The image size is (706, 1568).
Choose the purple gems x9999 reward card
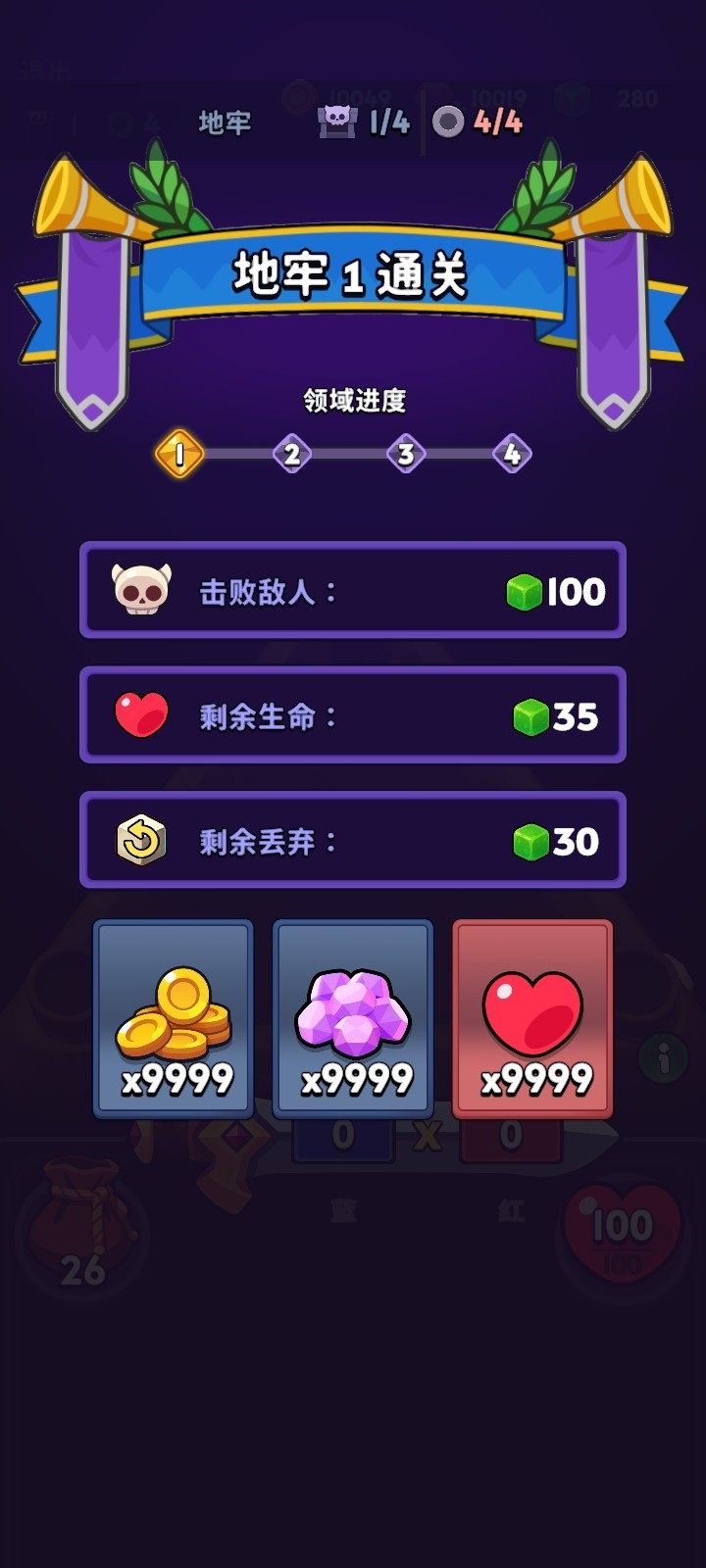click(353, 1019)
